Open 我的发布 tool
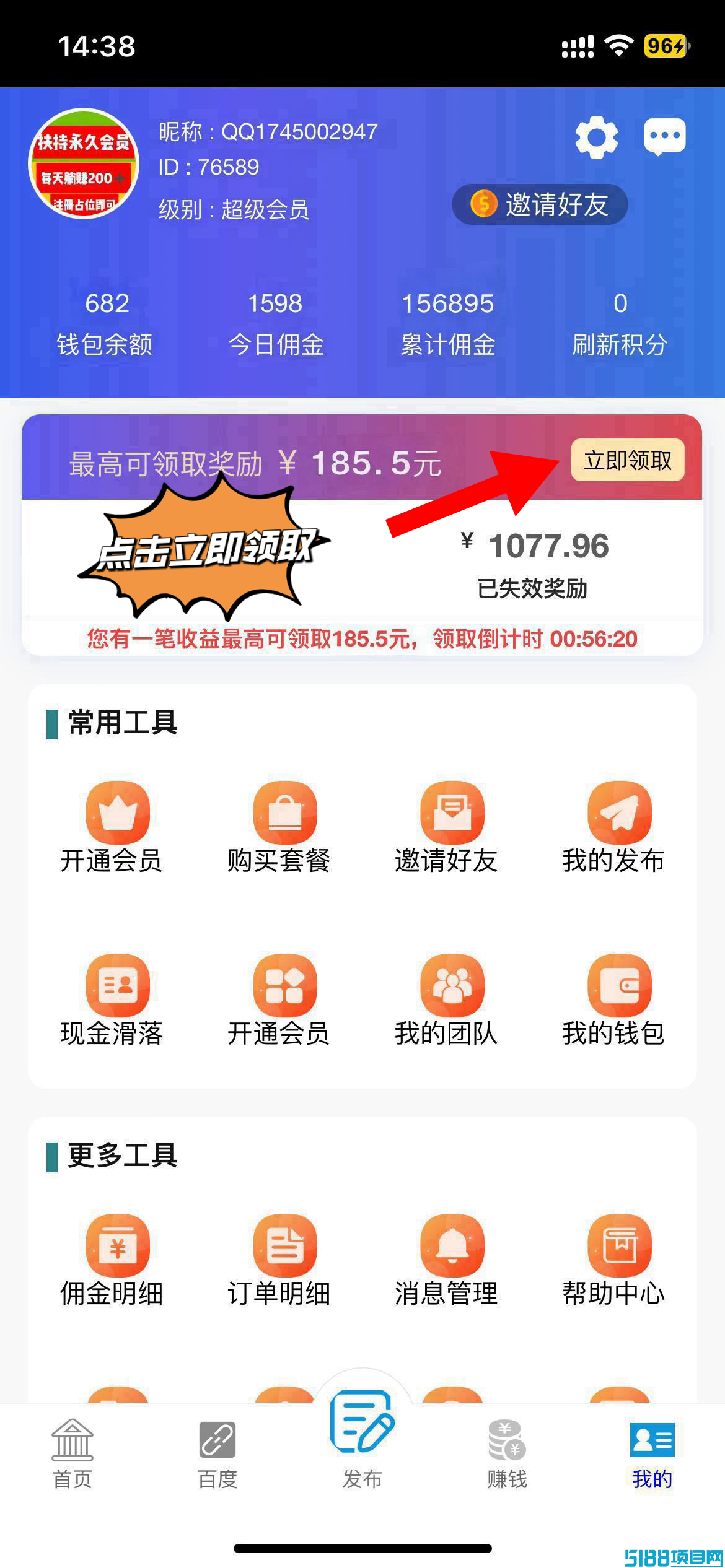 point(613,829)
